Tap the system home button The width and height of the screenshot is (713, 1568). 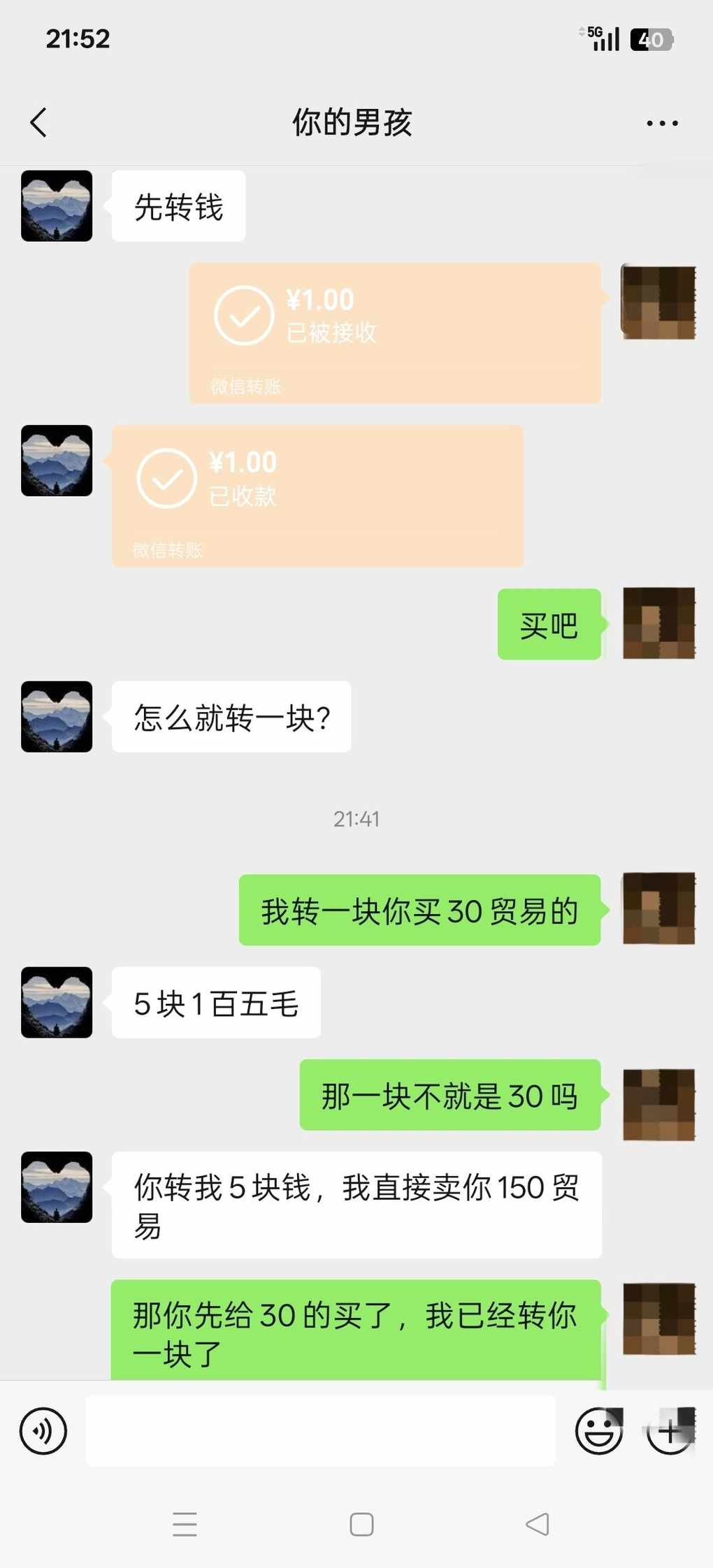click(361, 1524)
